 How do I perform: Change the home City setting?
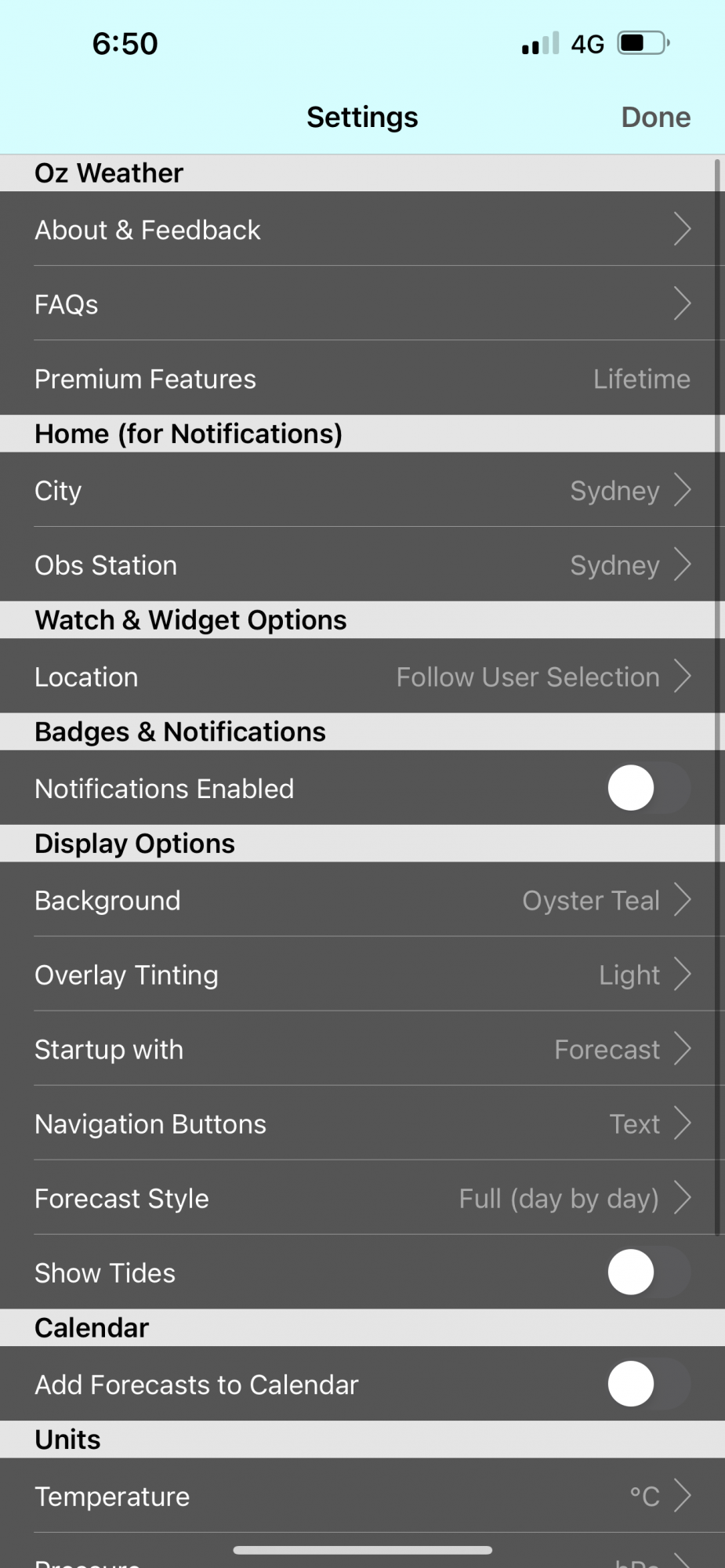tap(362, 491)
